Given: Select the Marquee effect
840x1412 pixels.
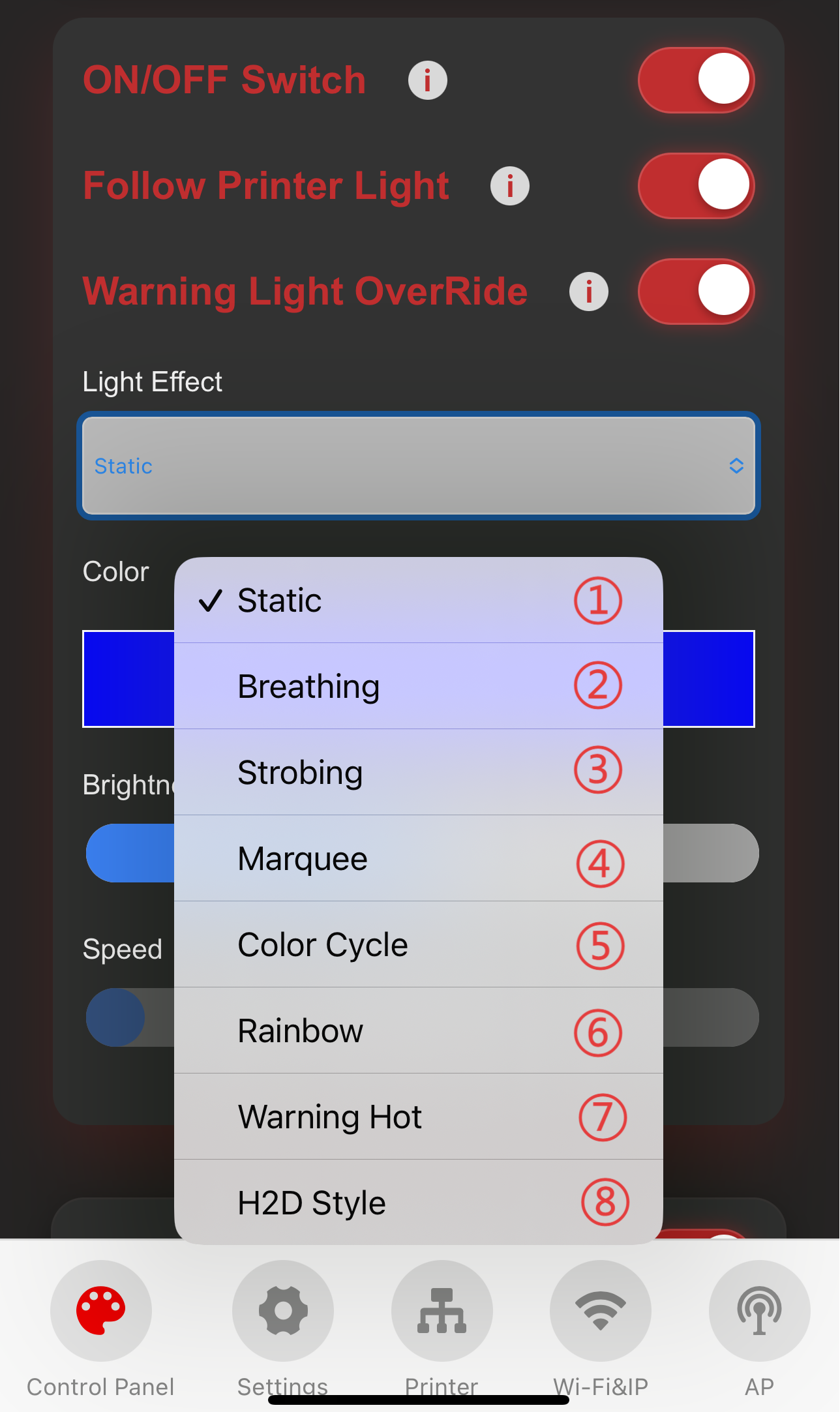Looking at the screenshot, I should point(418,859).
